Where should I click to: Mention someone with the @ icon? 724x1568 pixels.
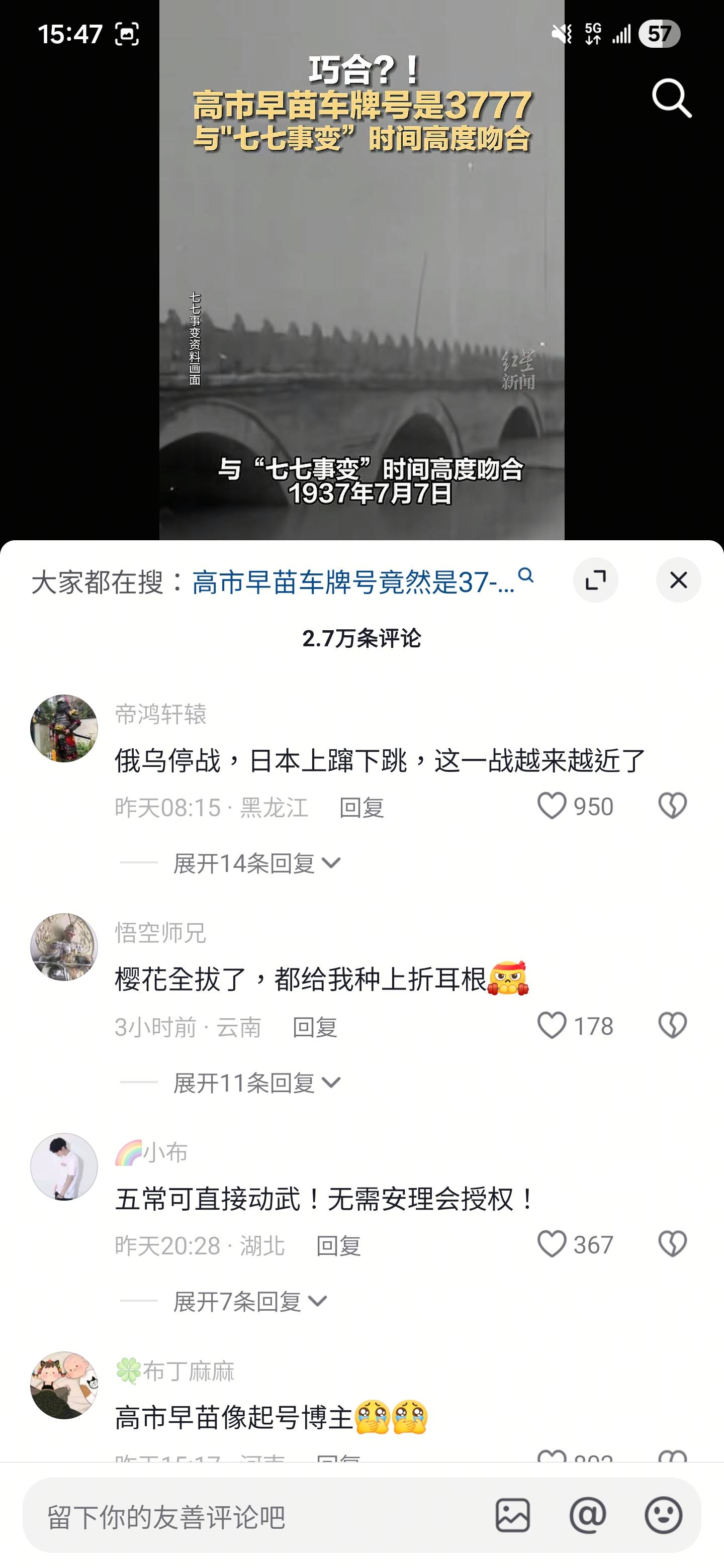588,1515
